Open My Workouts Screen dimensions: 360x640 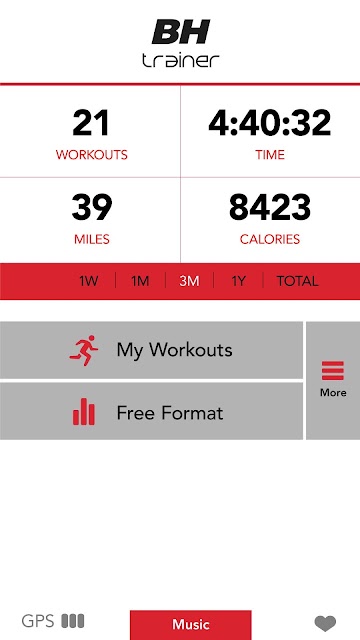151,350
